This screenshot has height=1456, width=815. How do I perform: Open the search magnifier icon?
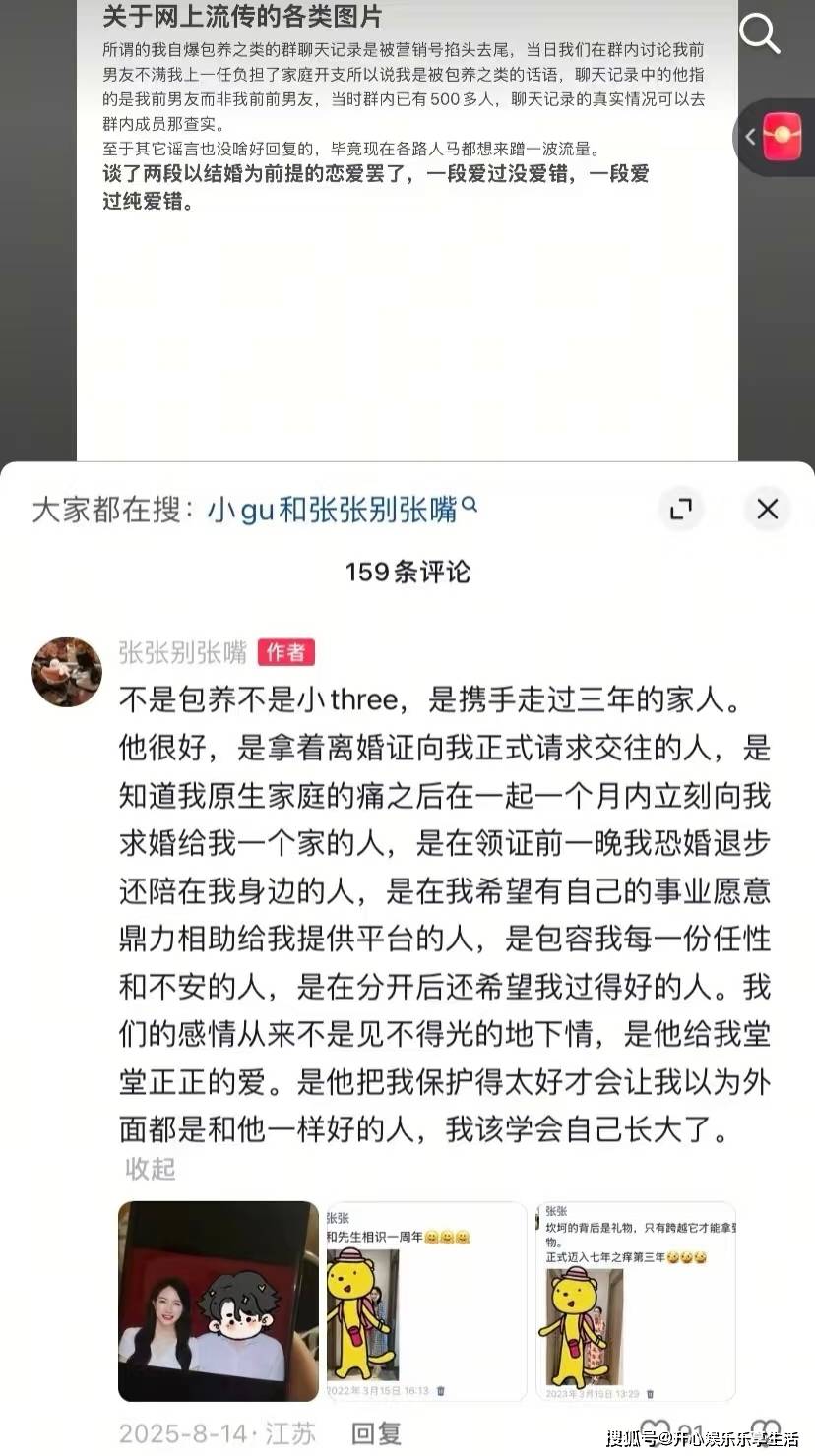[x=759, y=34]
